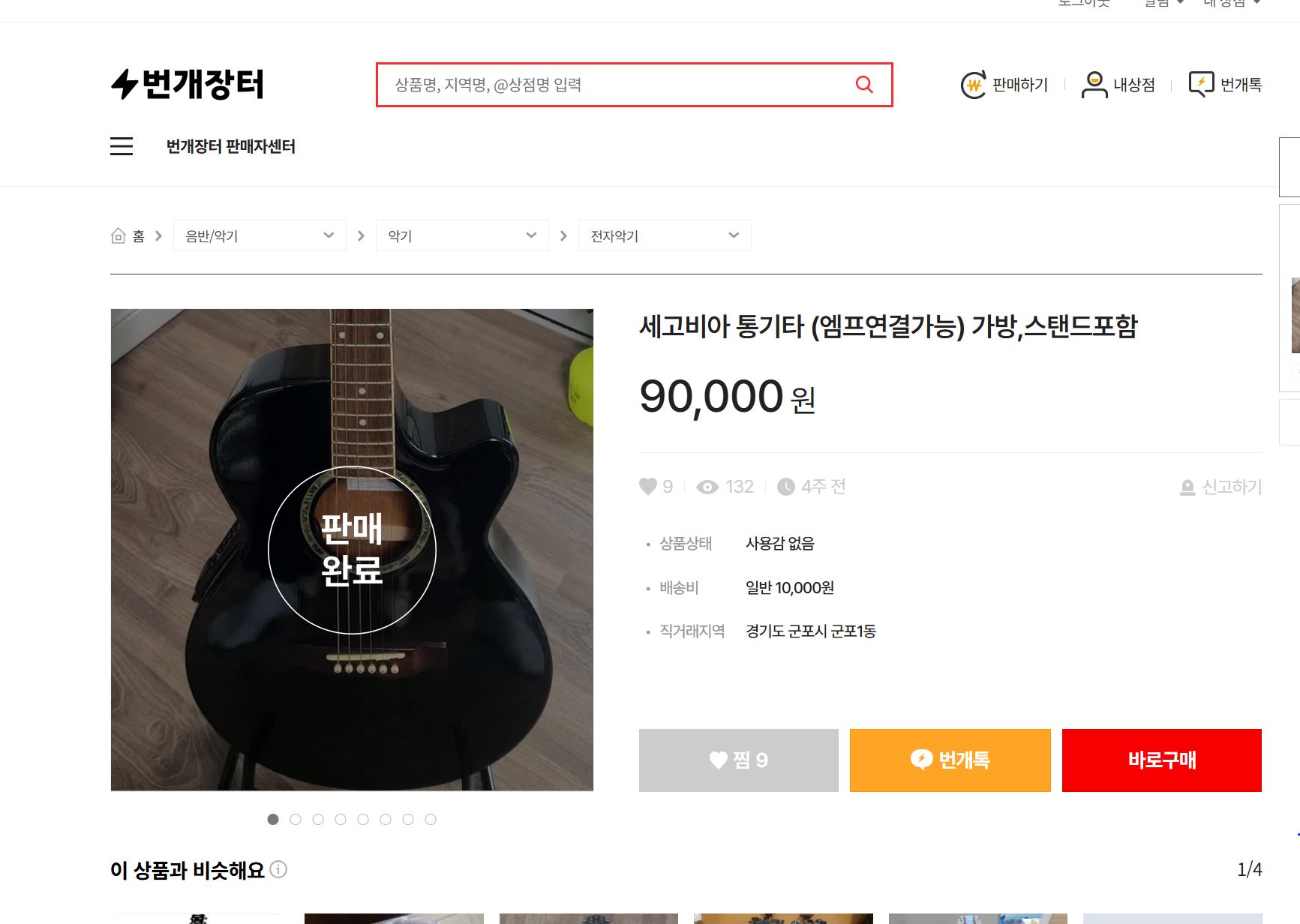The image size is (1300, 924).
Task: Expand the 악기 category dropdown
Action: click(x=461, y=235)
